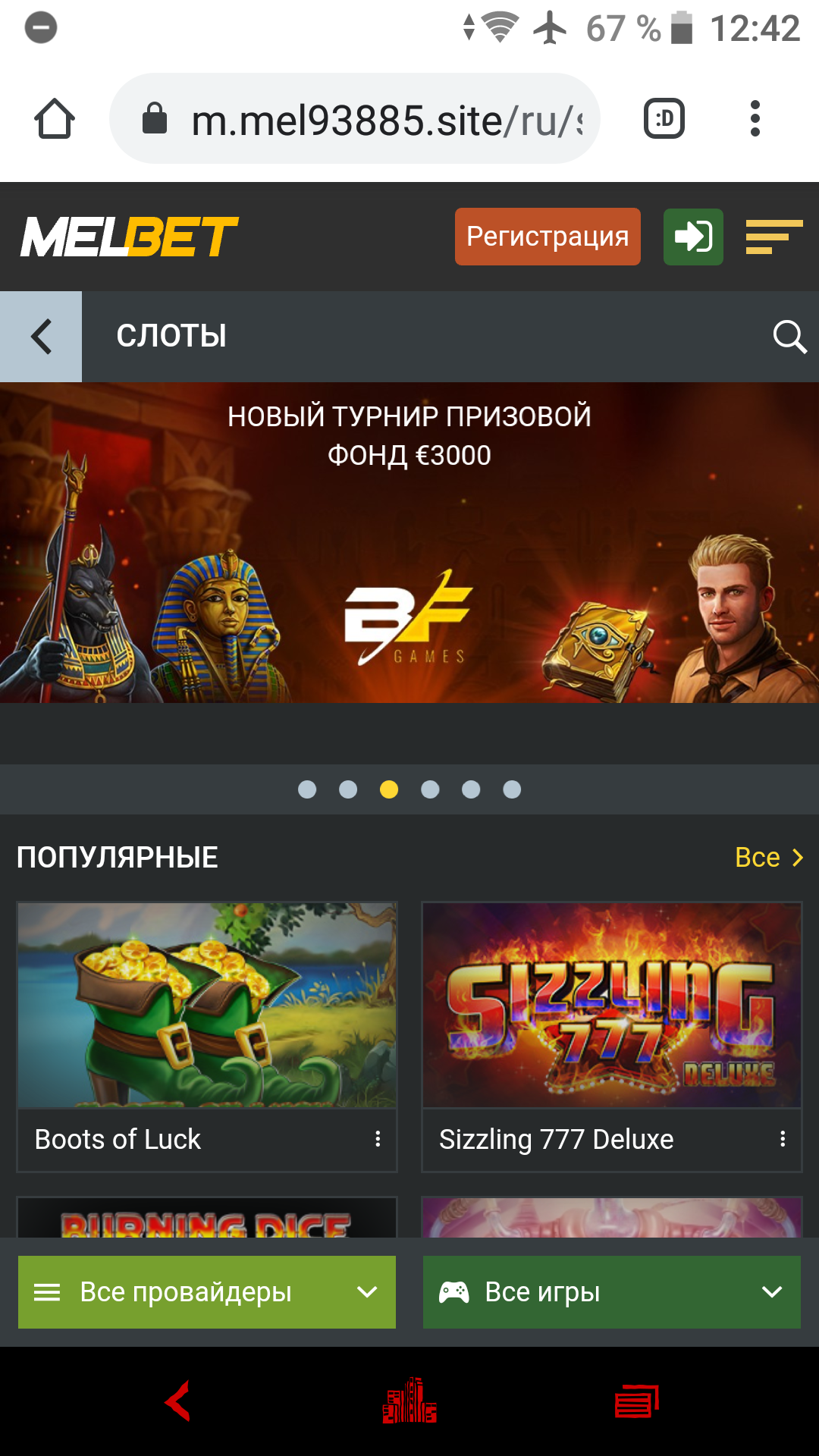This screenshot has height=1456, width=819.
Task: Open recent apps from the navigation bar
Action: tap(636, 1401)
